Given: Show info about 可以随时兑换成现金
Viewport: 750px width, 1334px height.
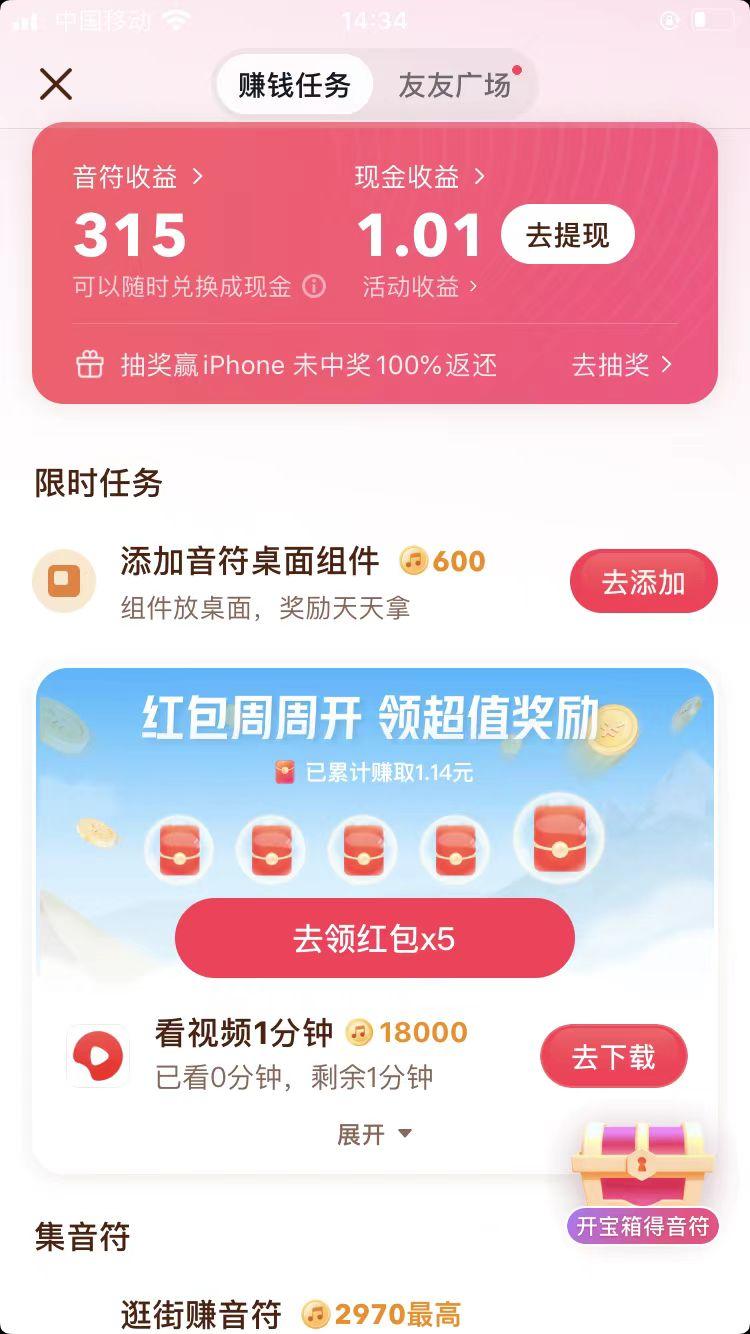Looking at the screenshot, I should (x=314, y=288).
